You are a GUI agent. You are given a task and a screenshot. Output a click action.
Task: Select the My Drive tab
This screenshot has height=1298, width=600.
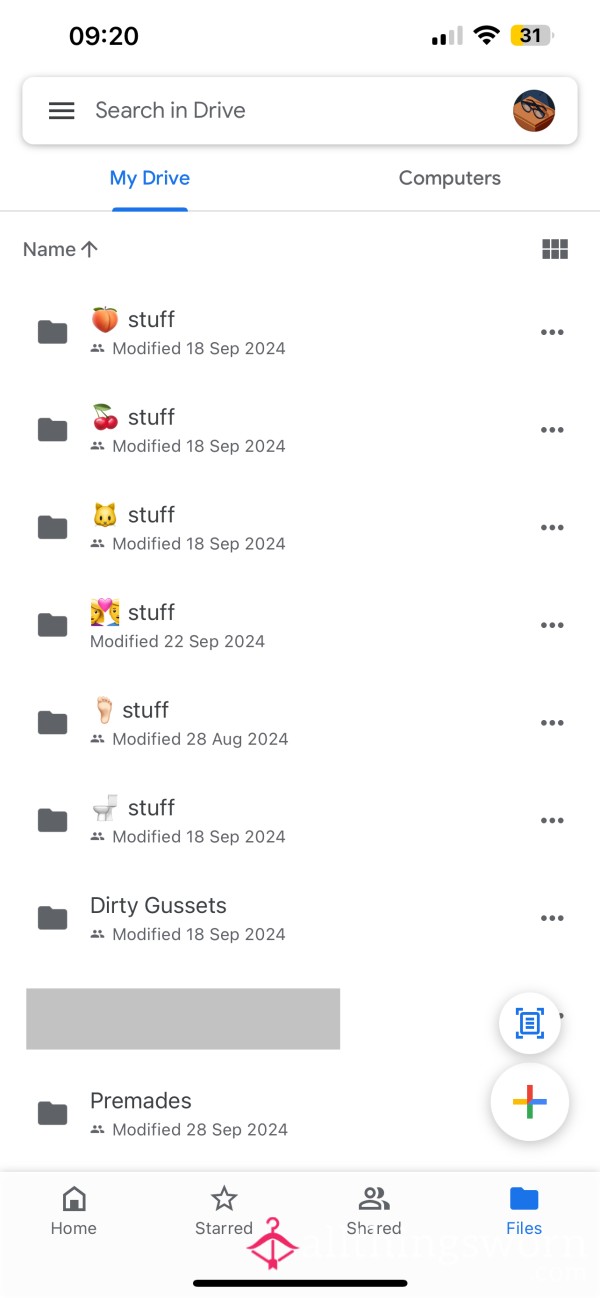tap(150, 178)
